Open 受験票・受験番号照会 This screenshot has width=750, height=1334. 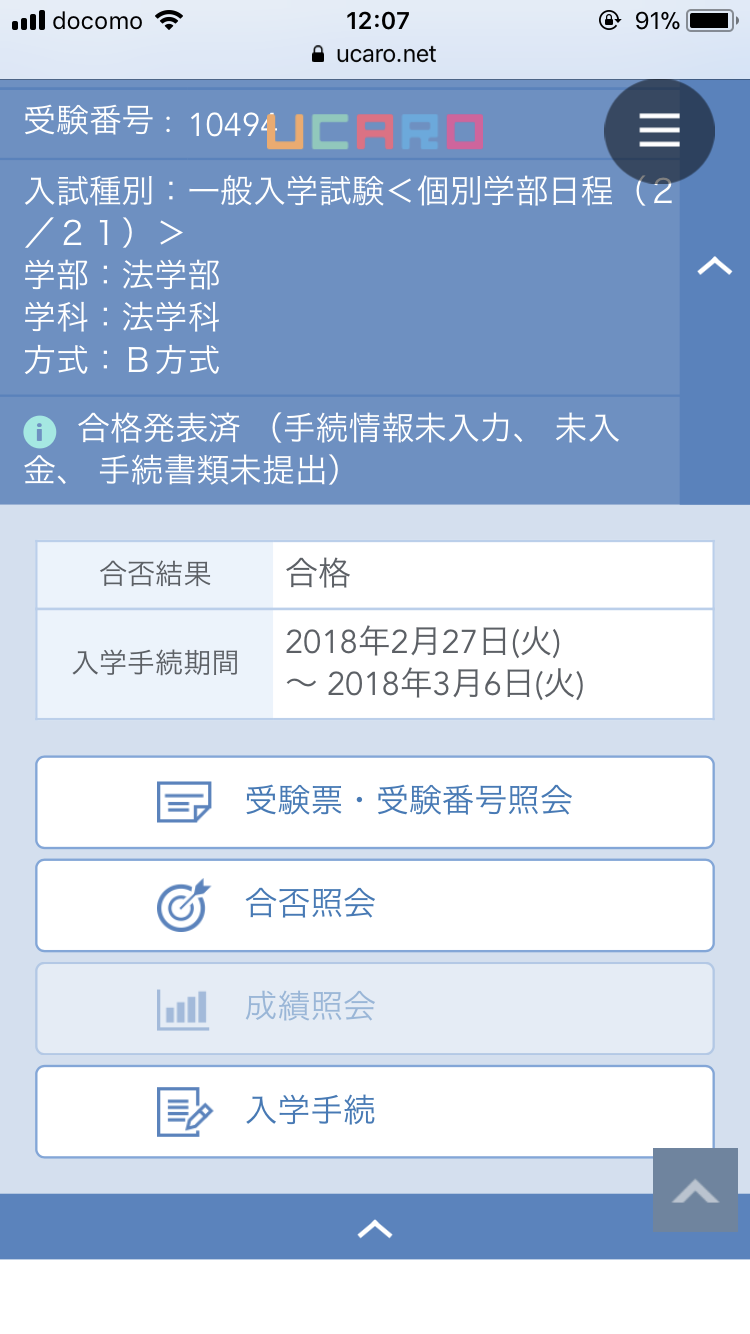click(x=375, y=802)
